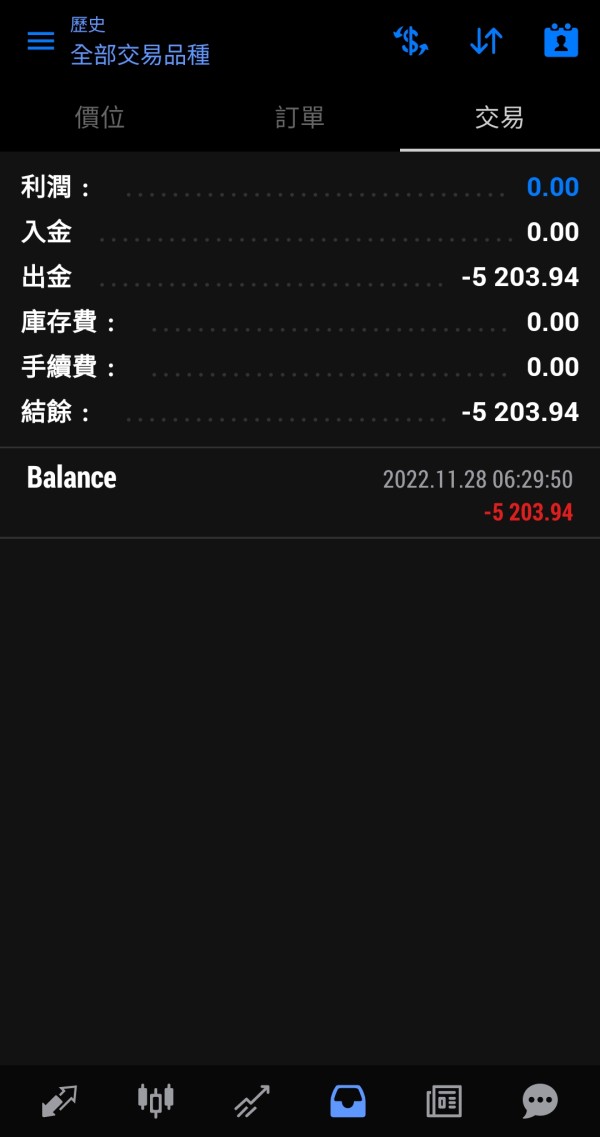The image size is (600, 1137).
Task: Switch to the 價位 tab
Action: [x=100, y=118]
